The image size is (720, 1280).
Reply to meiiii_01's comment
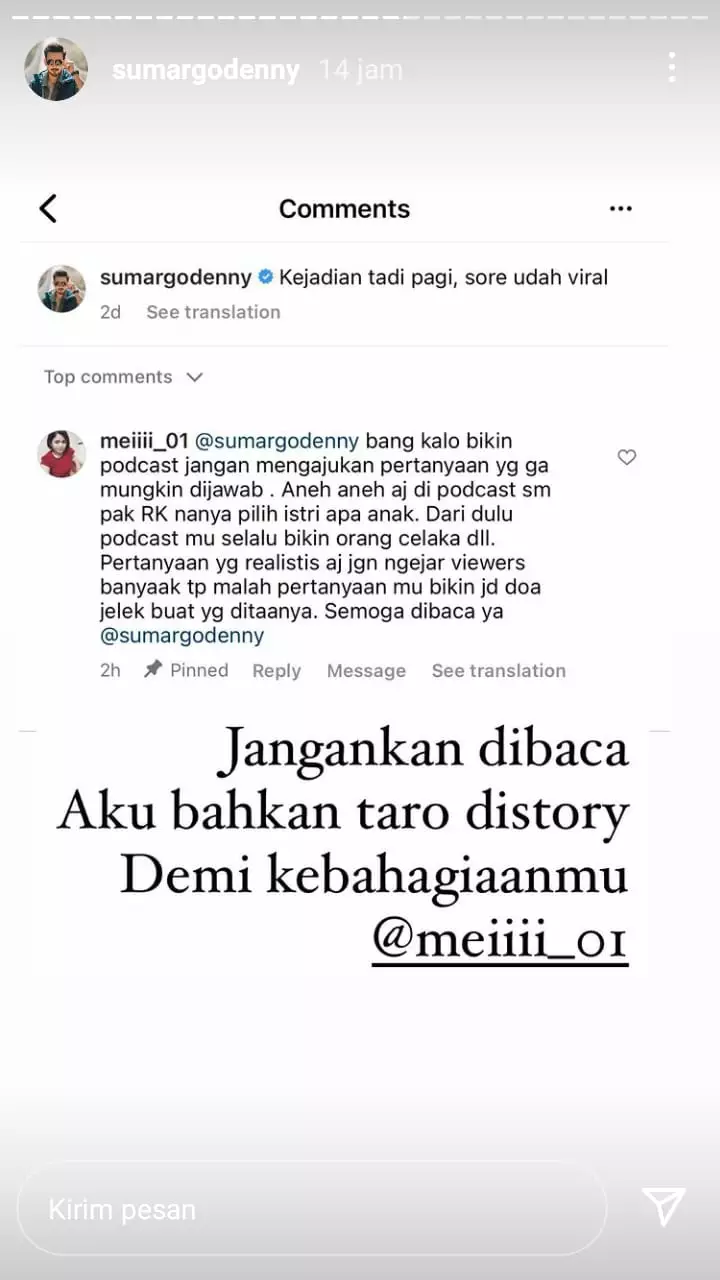[x=276, y=670]
